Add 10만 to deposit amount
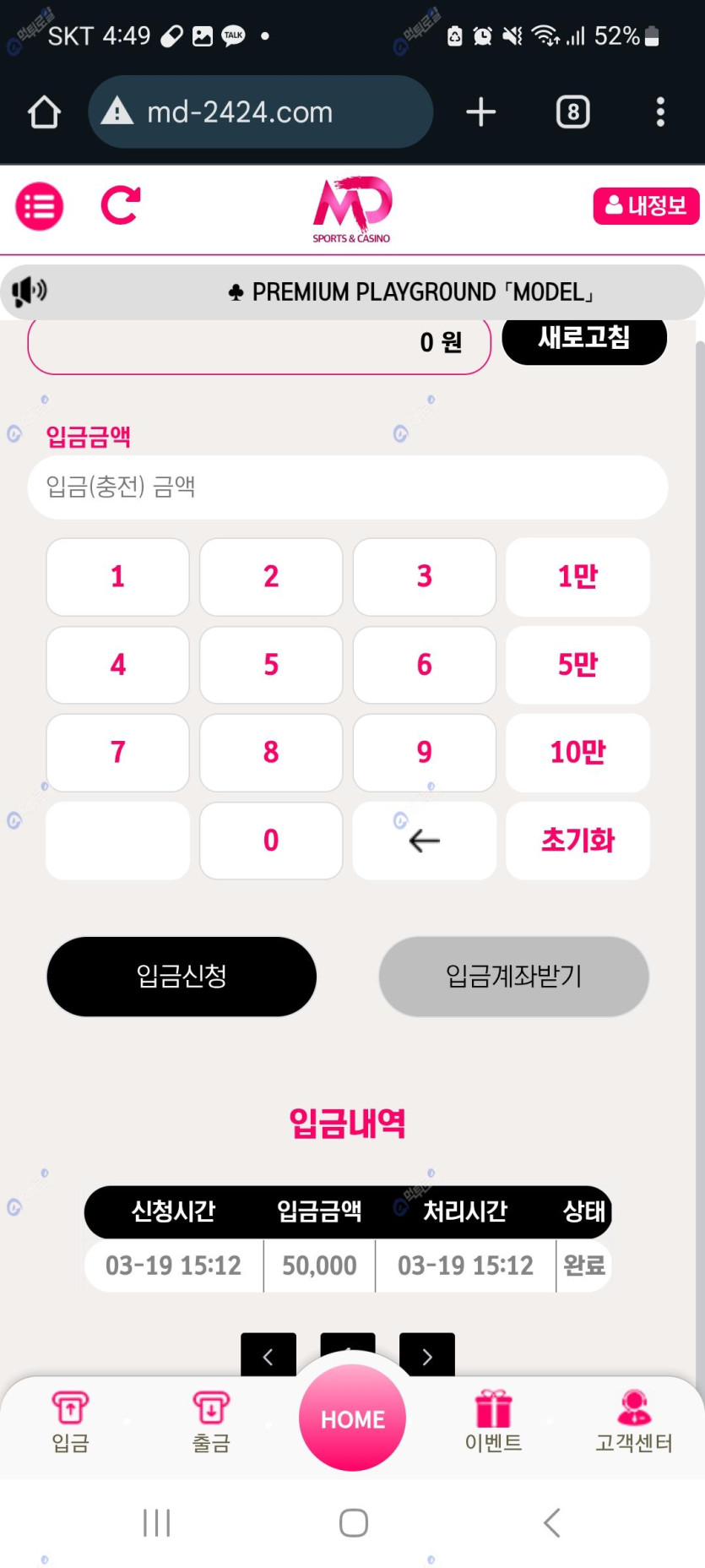The height and width of the screenshot is (1568, 705). tap(578, 753)
